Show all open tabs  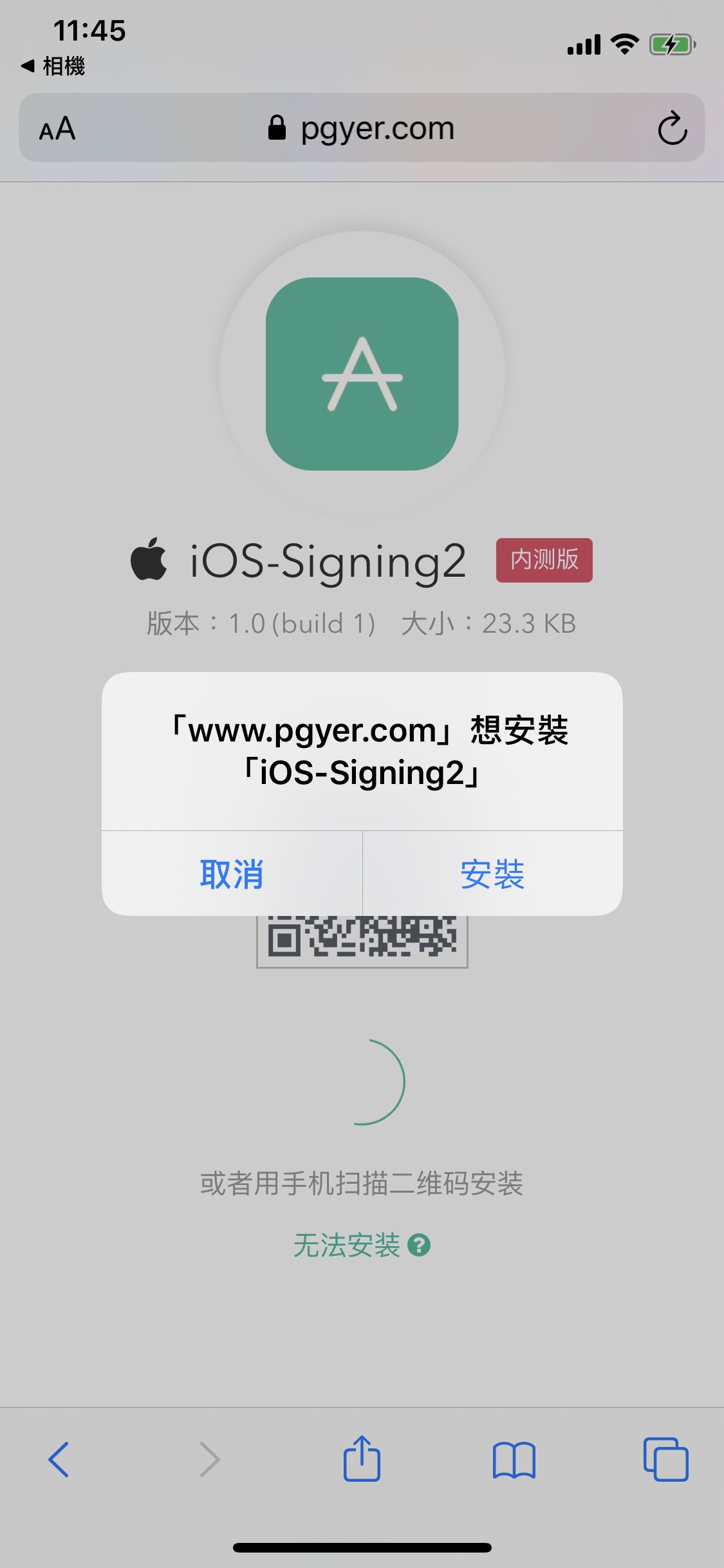point(665,1459)
